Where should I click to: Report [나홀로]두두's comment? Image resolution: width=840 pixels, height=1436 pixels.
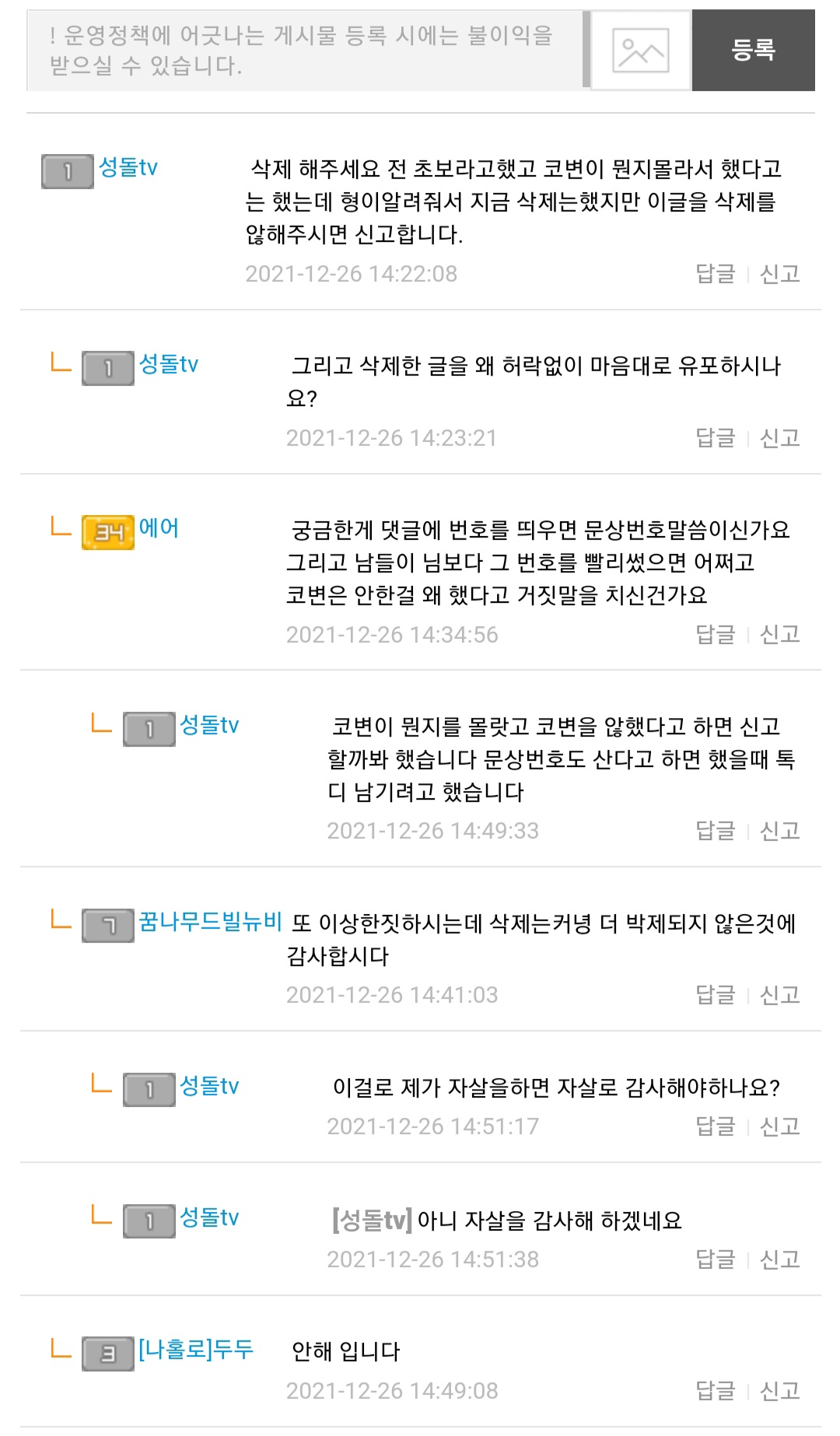(x=779, y=1391)
